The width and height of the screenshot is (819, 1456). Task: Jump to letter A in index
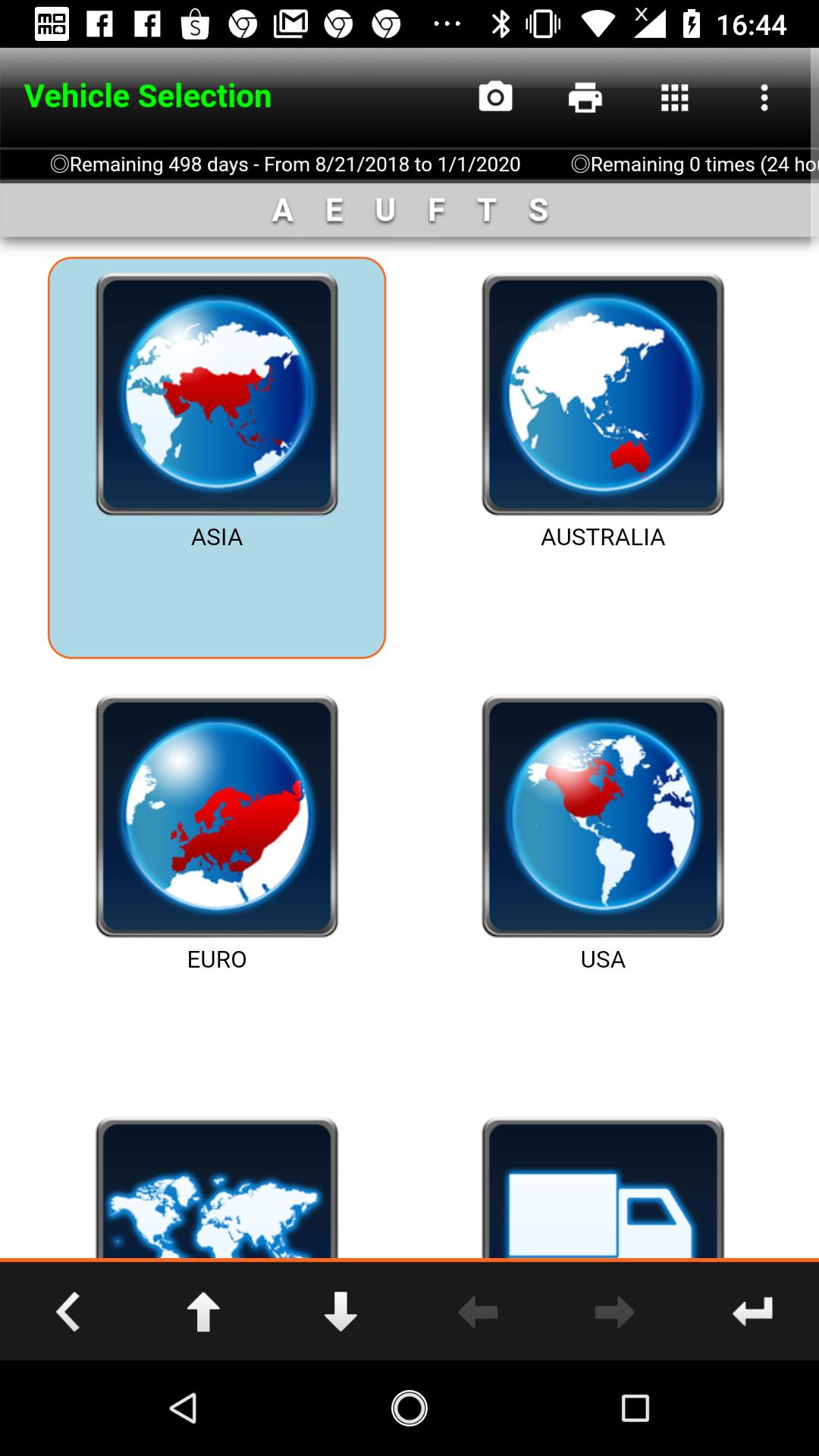coord(283,211)
